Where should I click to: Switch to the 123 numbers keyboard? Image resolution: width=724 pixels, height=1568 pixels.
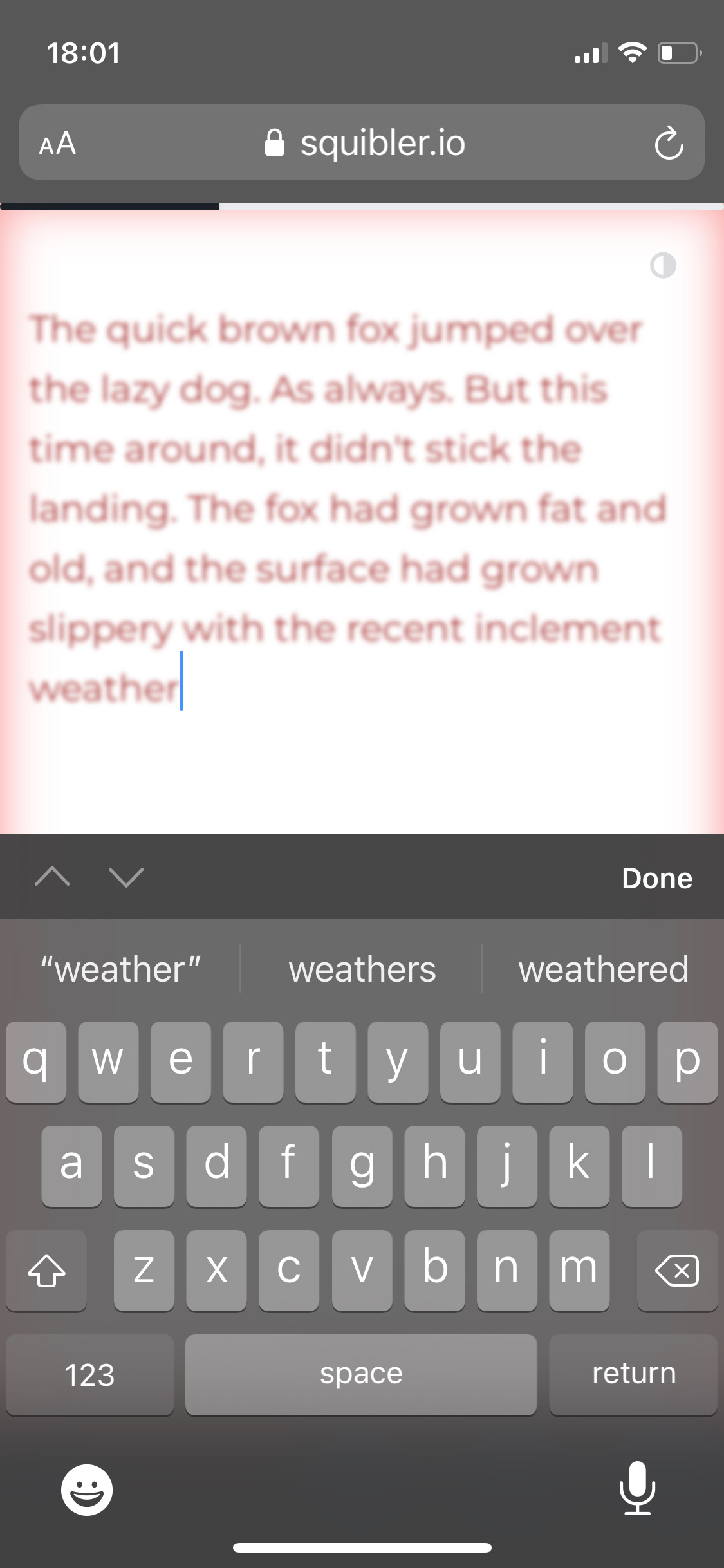pos(90,1374)
